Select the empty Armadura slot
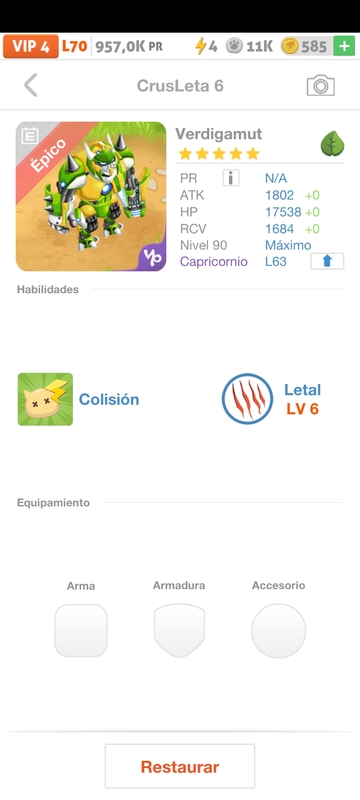360x800 pixels. point(179,631)
